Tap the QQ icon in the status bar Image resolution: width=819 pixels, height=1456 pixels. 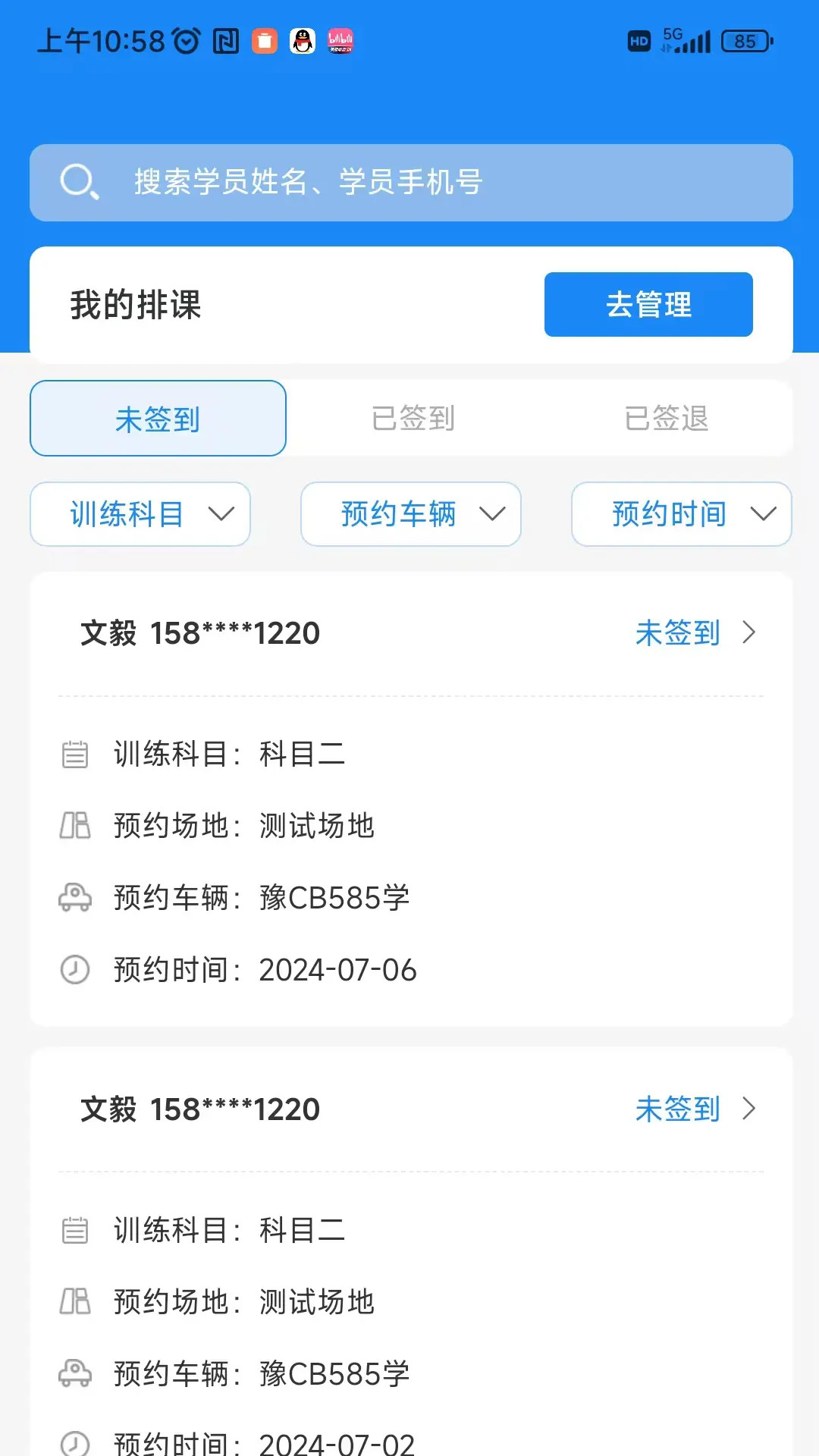point(303,42)
